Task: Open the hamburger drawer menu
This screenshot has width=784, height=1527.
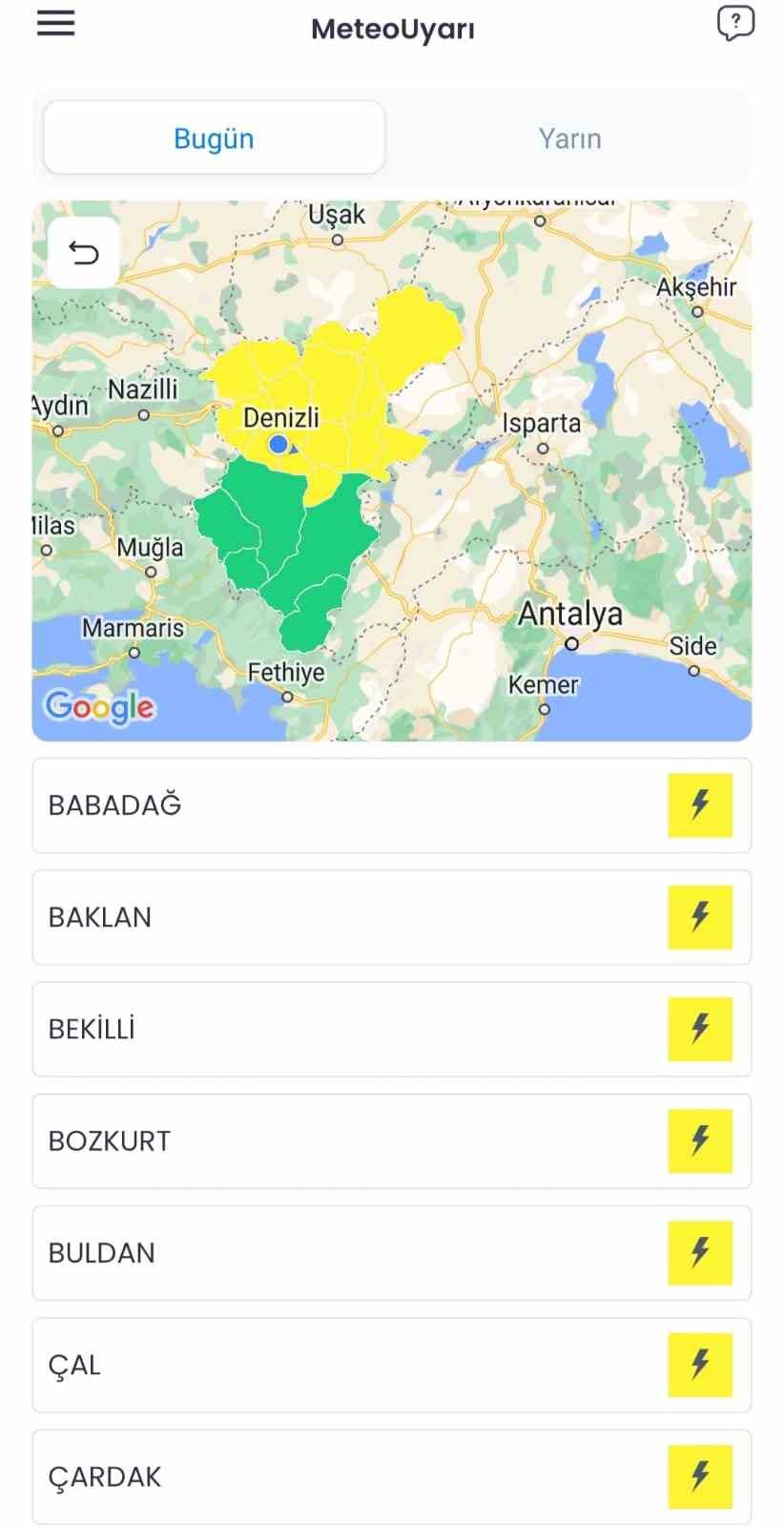Action: pos(55,24)
